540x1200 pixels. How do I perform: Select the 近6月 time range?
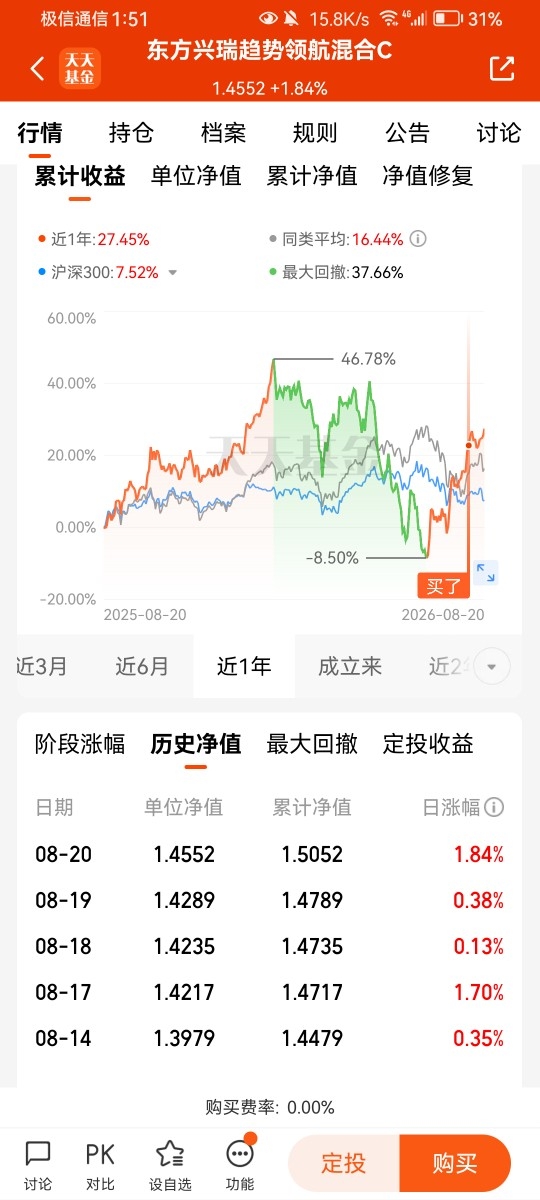pyautogui.click(x=142, y=666)
